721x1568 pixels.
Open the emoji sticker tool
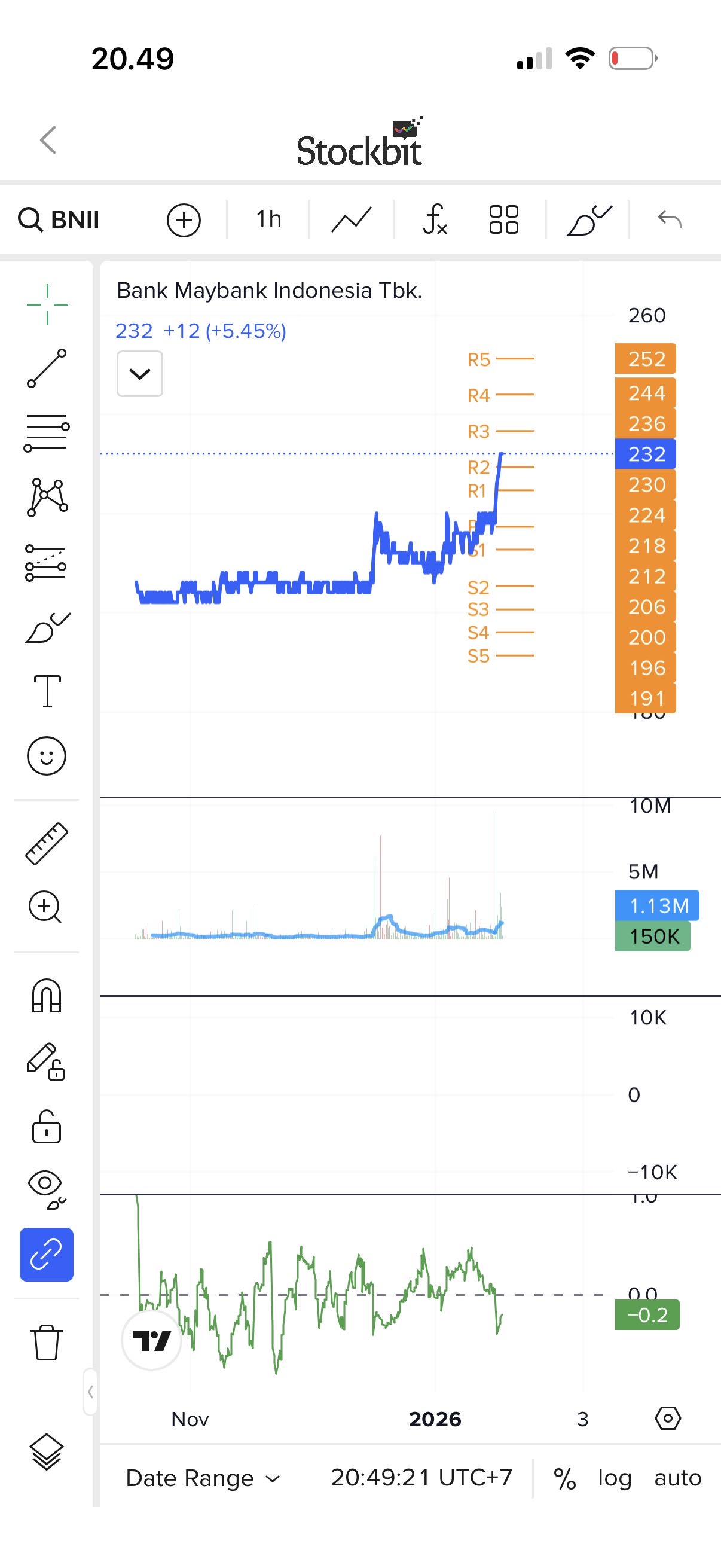[x=47, y=756]
